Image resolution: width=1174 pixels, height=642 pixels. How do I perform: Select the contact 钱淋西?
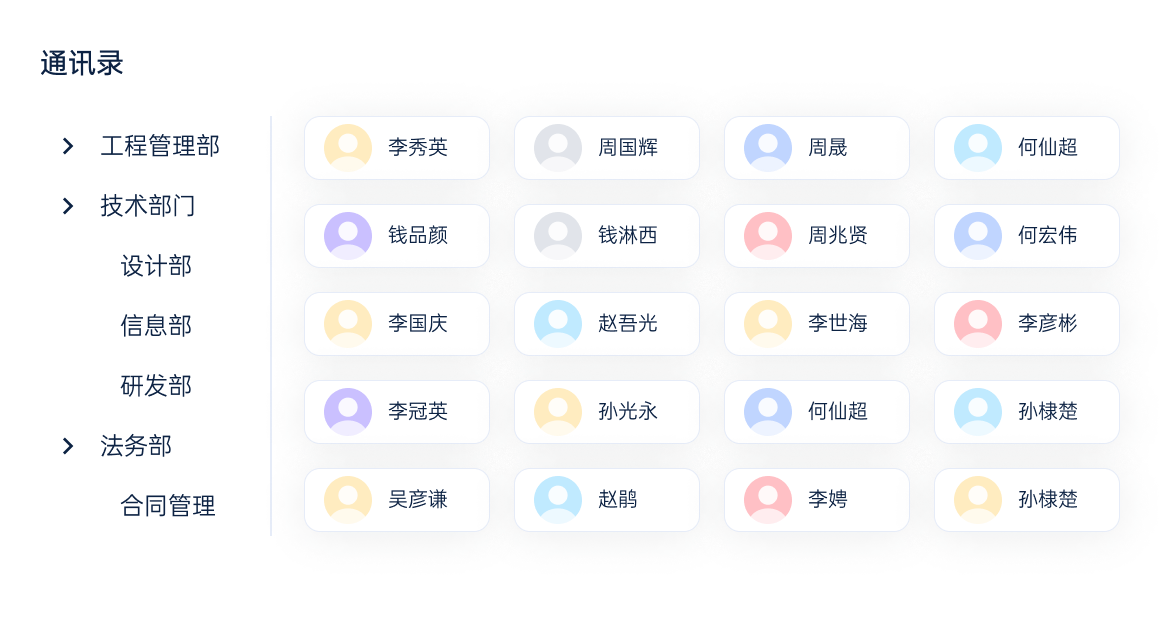(x=607, y=236)
